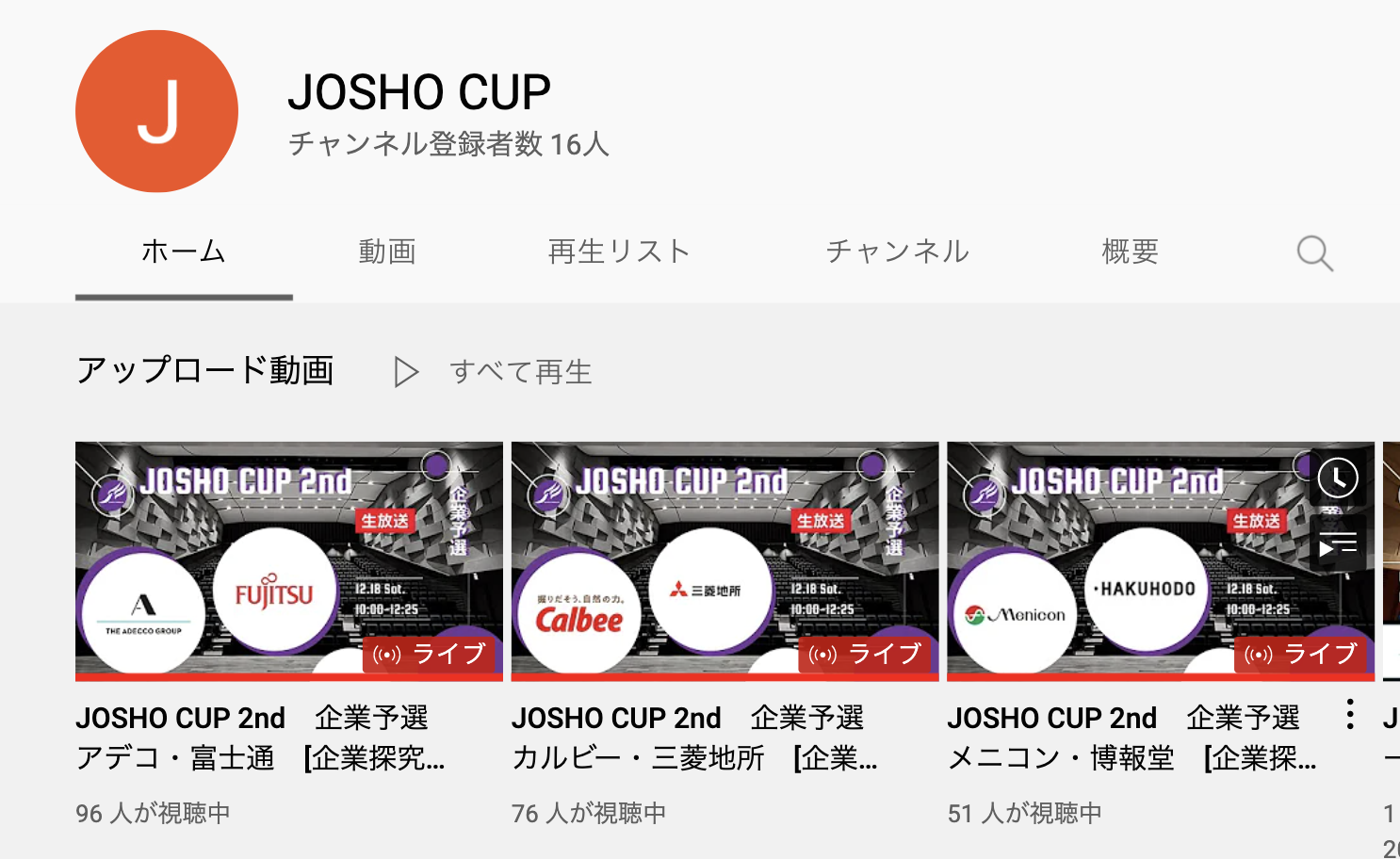Open the カルビー・三菱地所 live stream
1400x859 pixels.
click(724, 560)
